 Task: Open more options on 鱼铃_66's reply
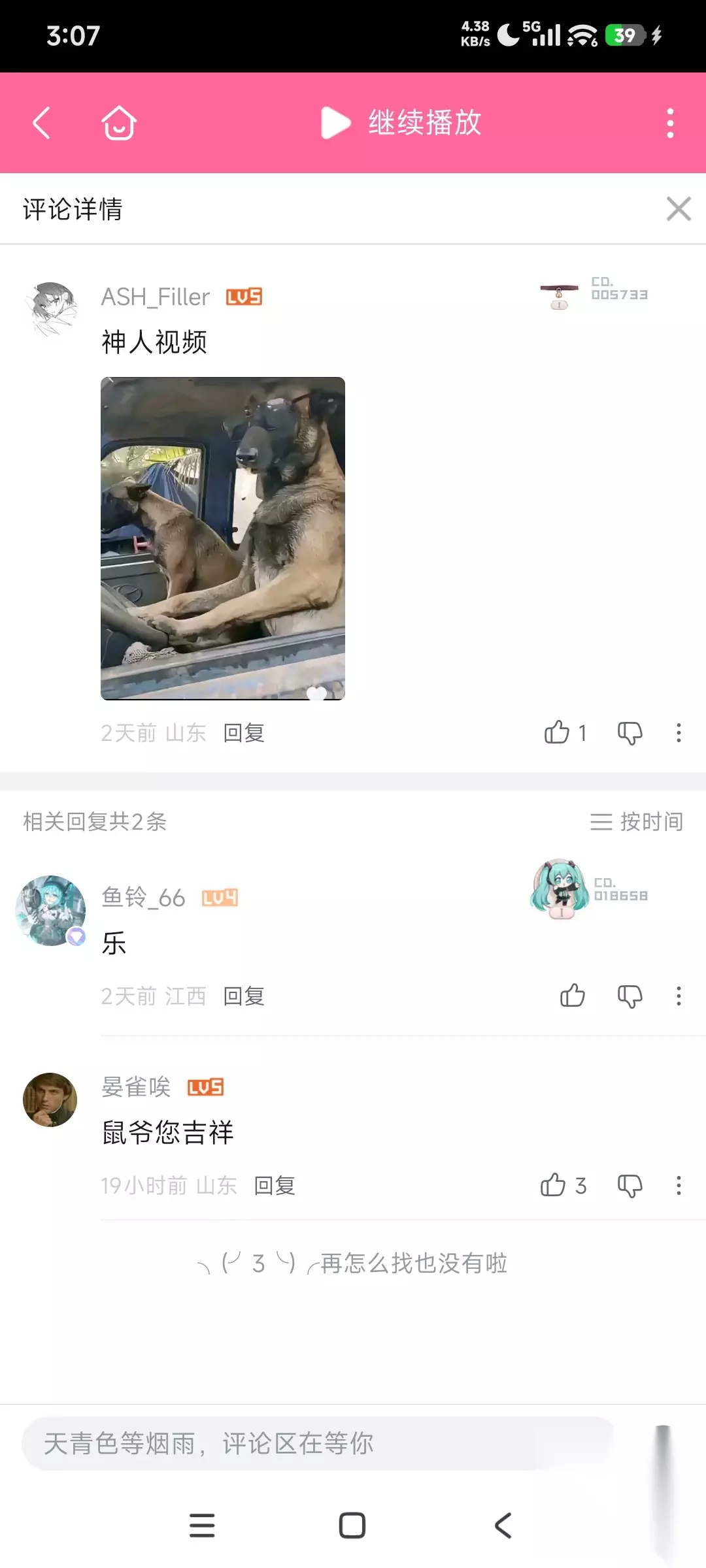[x=679, y=996]
